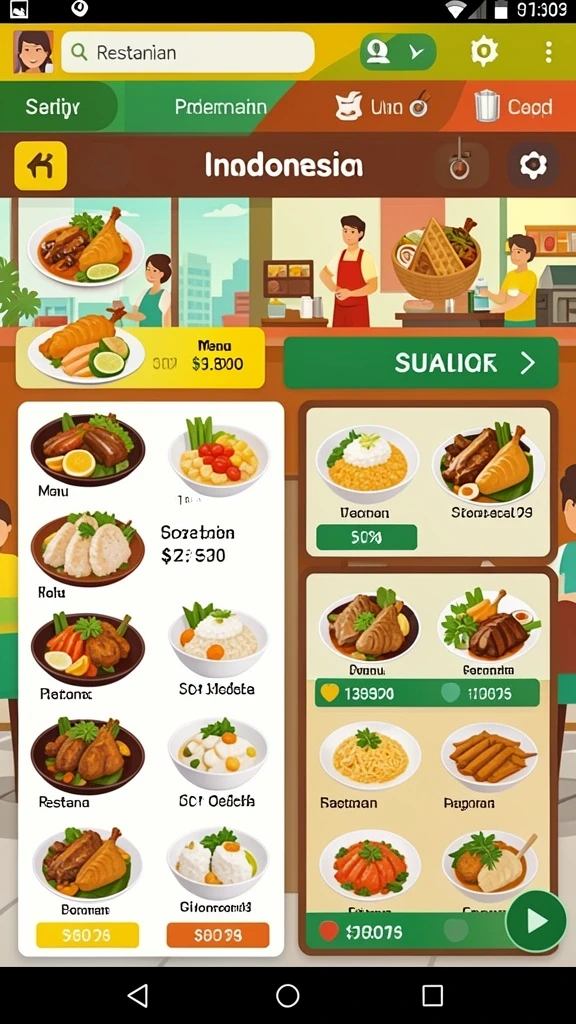
Task: Open the three-dot overflow menu
Action: point(549,52)
